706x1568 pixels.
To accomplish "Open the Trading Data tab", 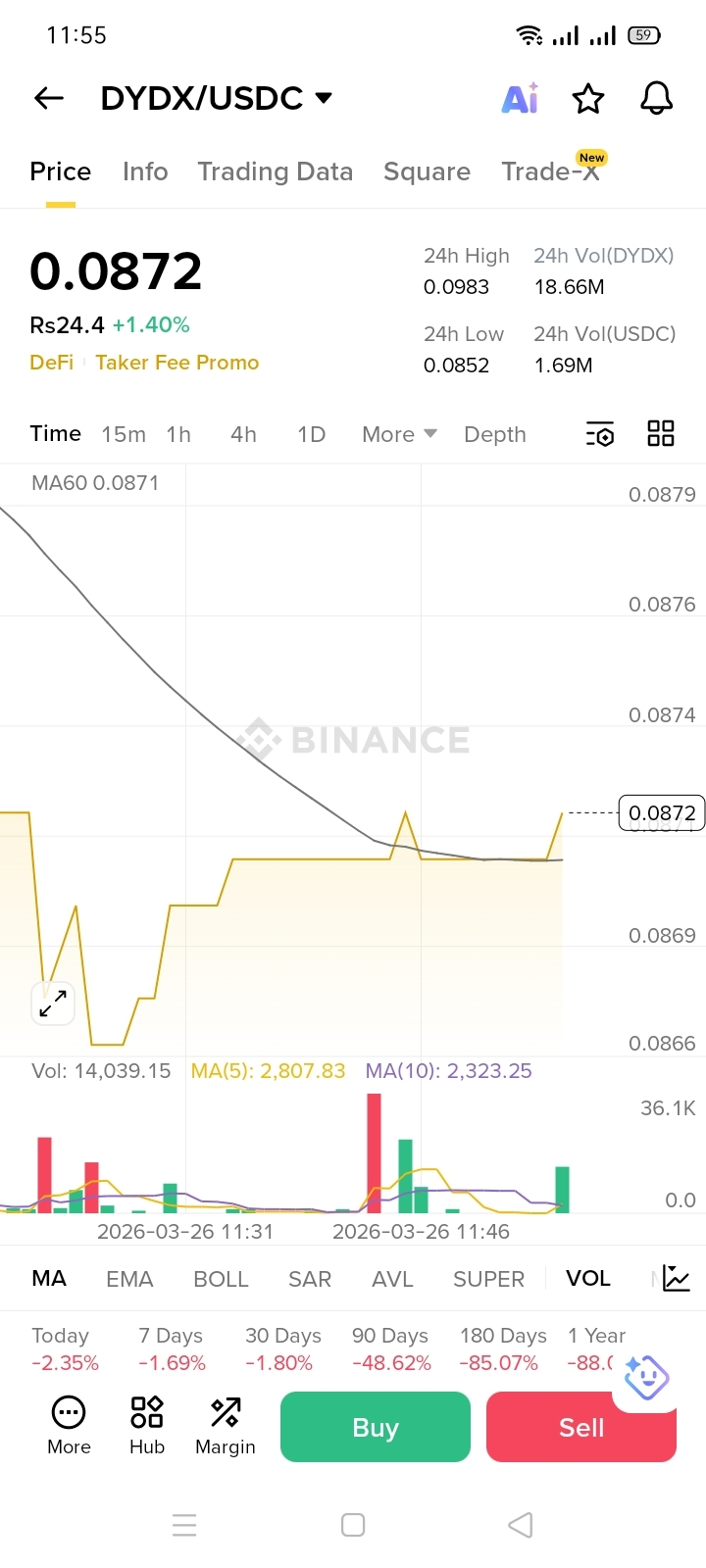I will coord(275,171).
